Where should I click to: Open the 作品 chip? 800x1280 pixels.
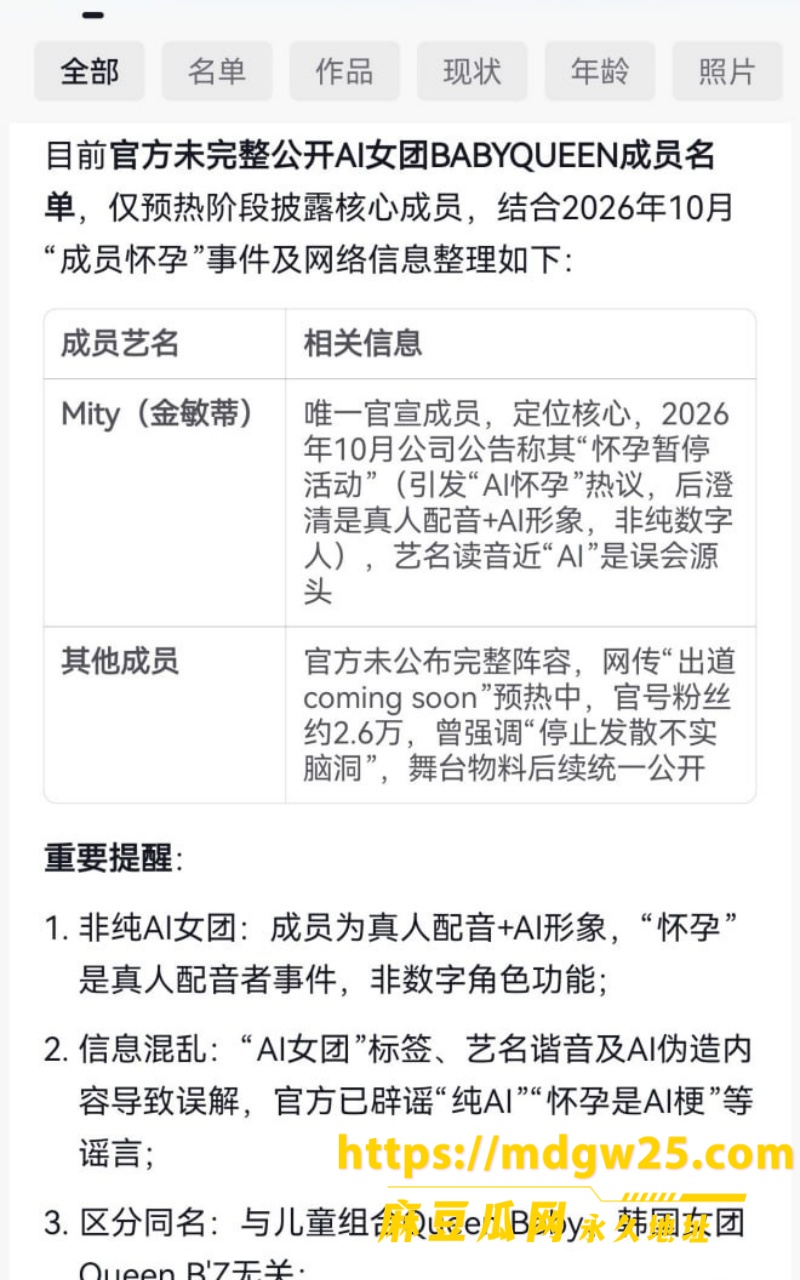(x=344, y=72)
